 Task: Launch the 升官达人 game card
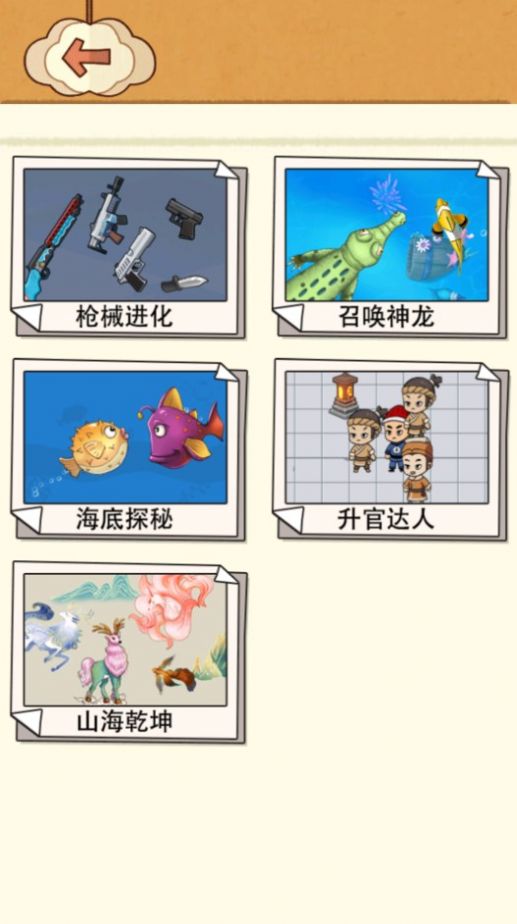[x=390, y=450]
